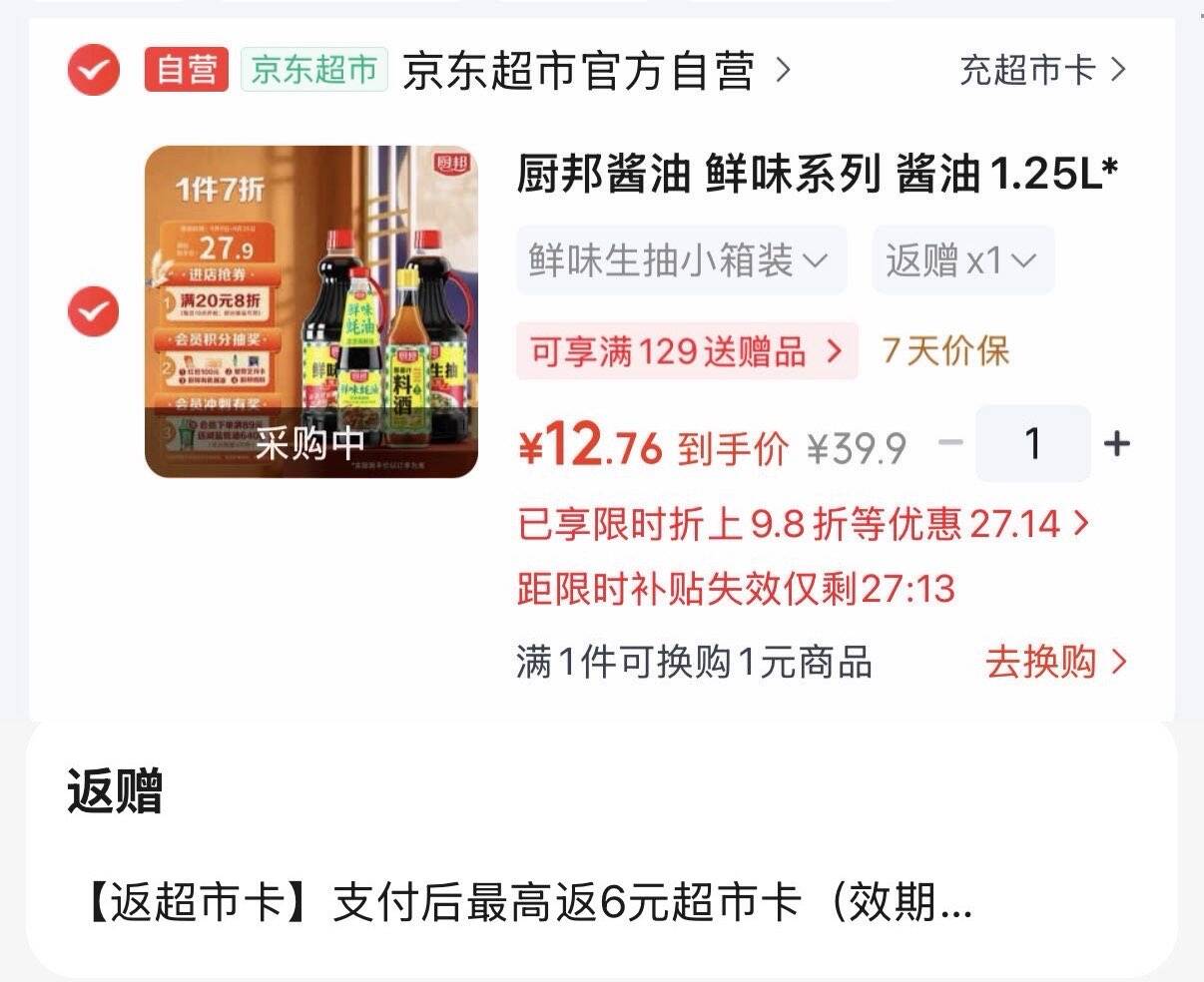Increase the item quantity by one
Viewport: 1204px width, 982px height.
coord(1117,443)
